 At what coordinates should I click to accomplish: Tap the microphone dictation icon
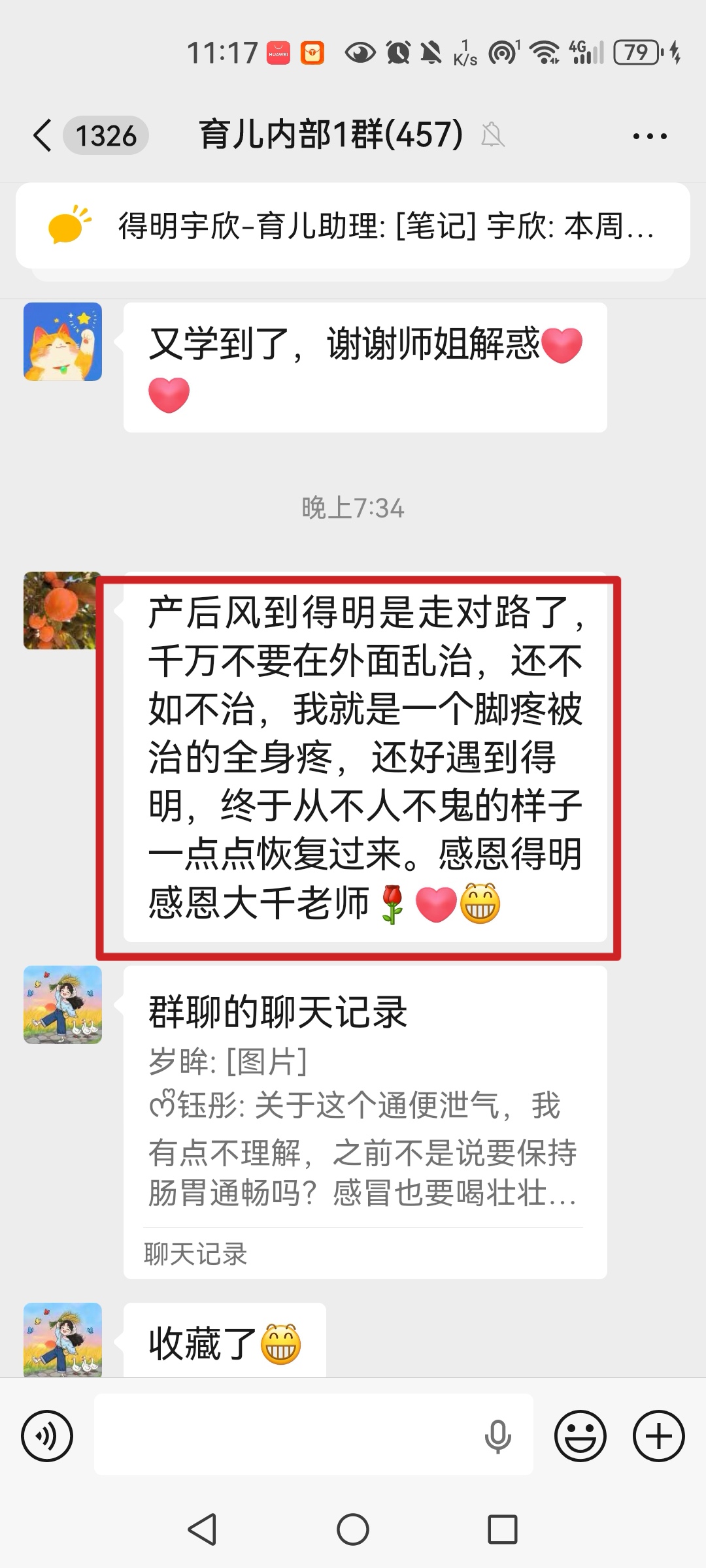click(497, 1436)
